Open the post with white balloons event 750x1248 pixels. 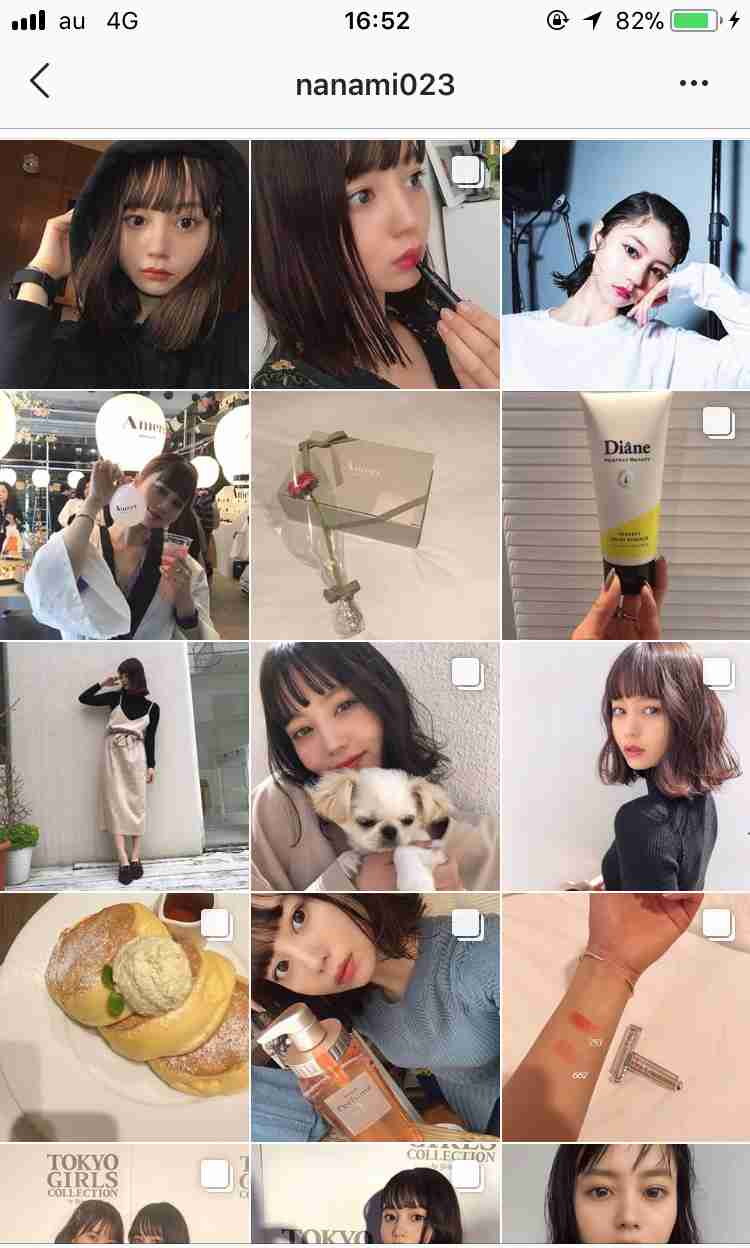pos(124,515)
